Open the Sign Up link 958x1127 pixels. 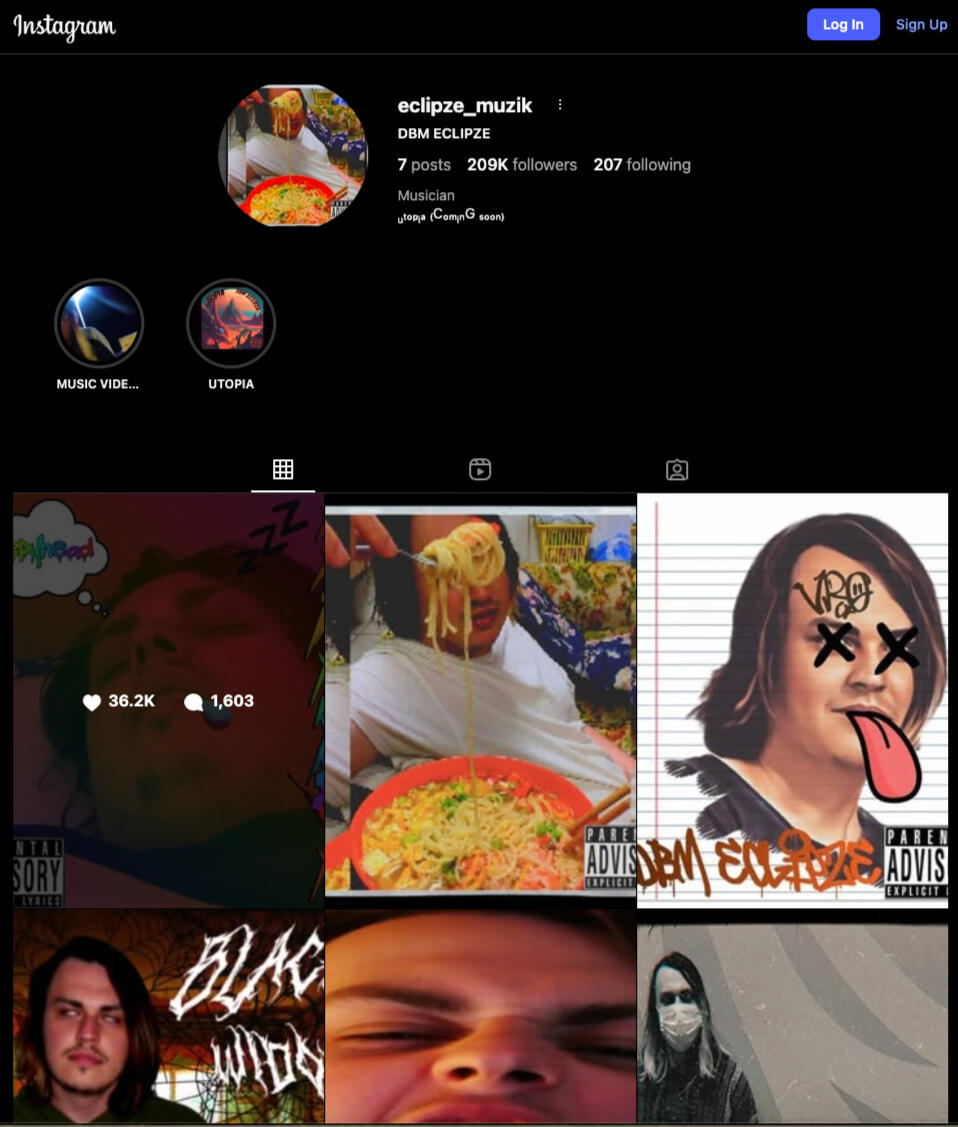(921, 25)
